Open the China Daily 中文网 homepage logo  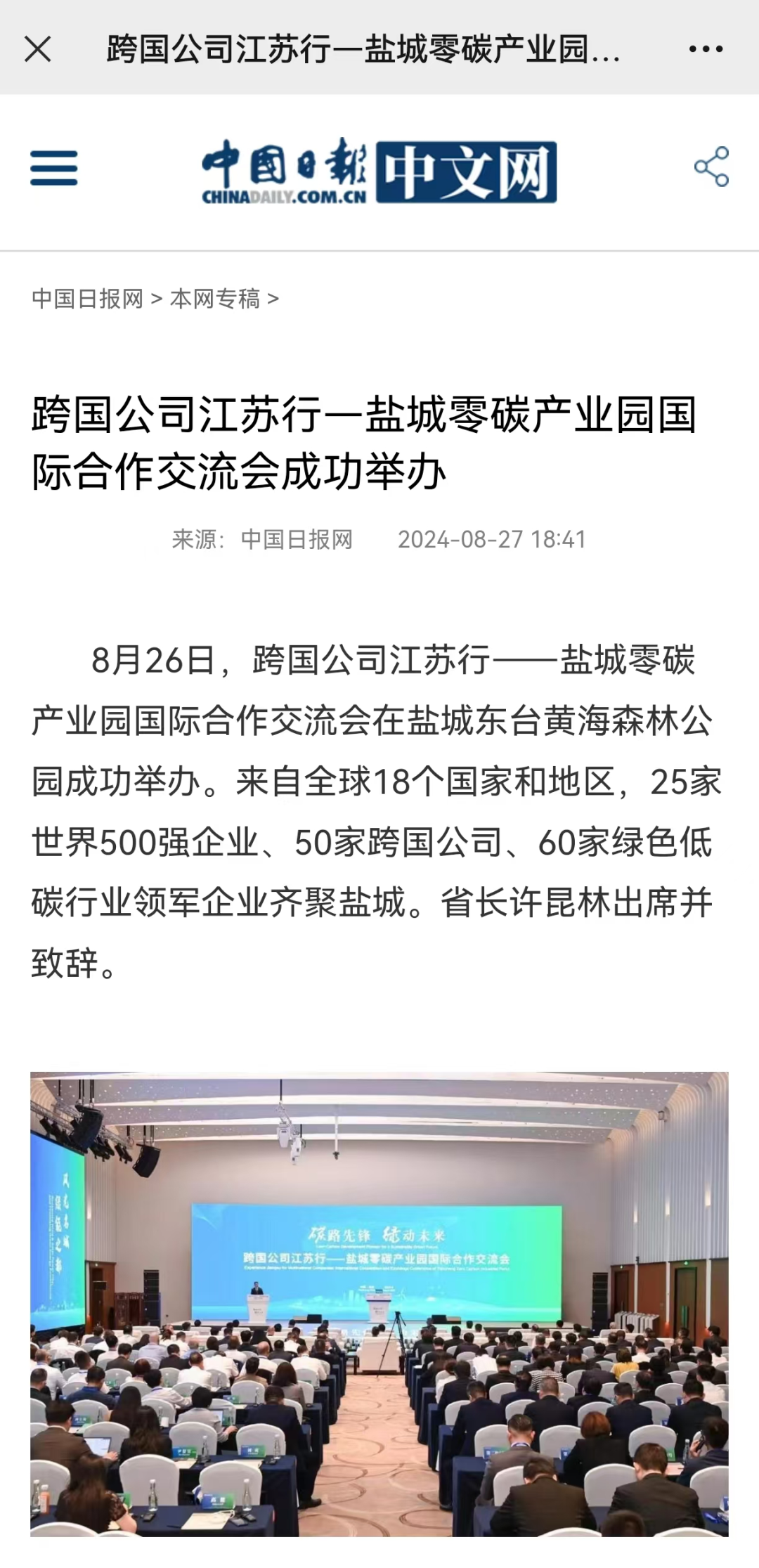tap(379, 171)
